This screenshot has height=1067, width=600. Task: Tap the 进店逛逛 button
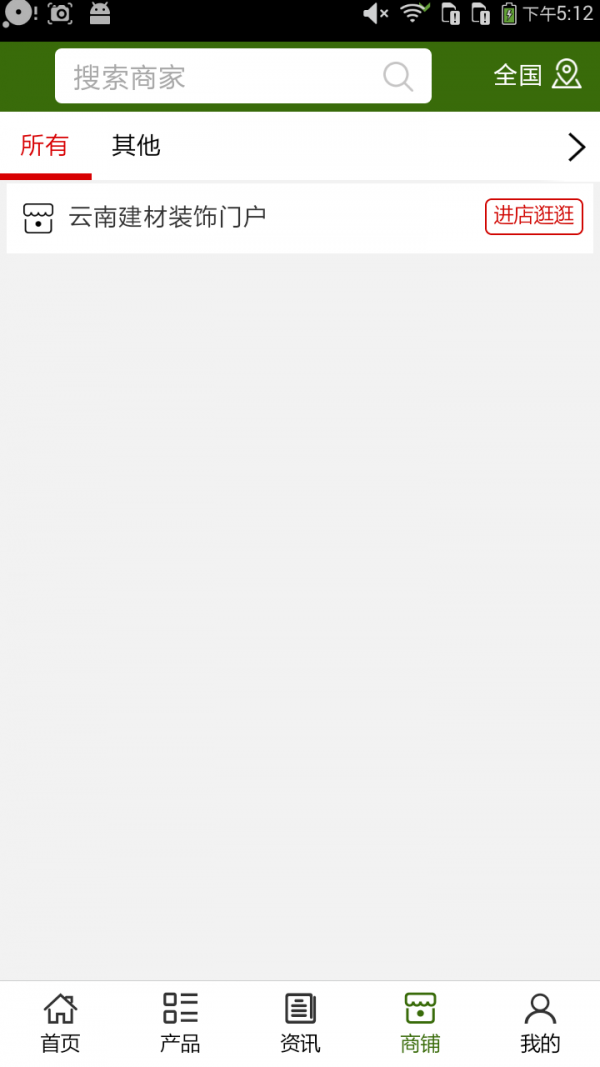click(534, 217)
